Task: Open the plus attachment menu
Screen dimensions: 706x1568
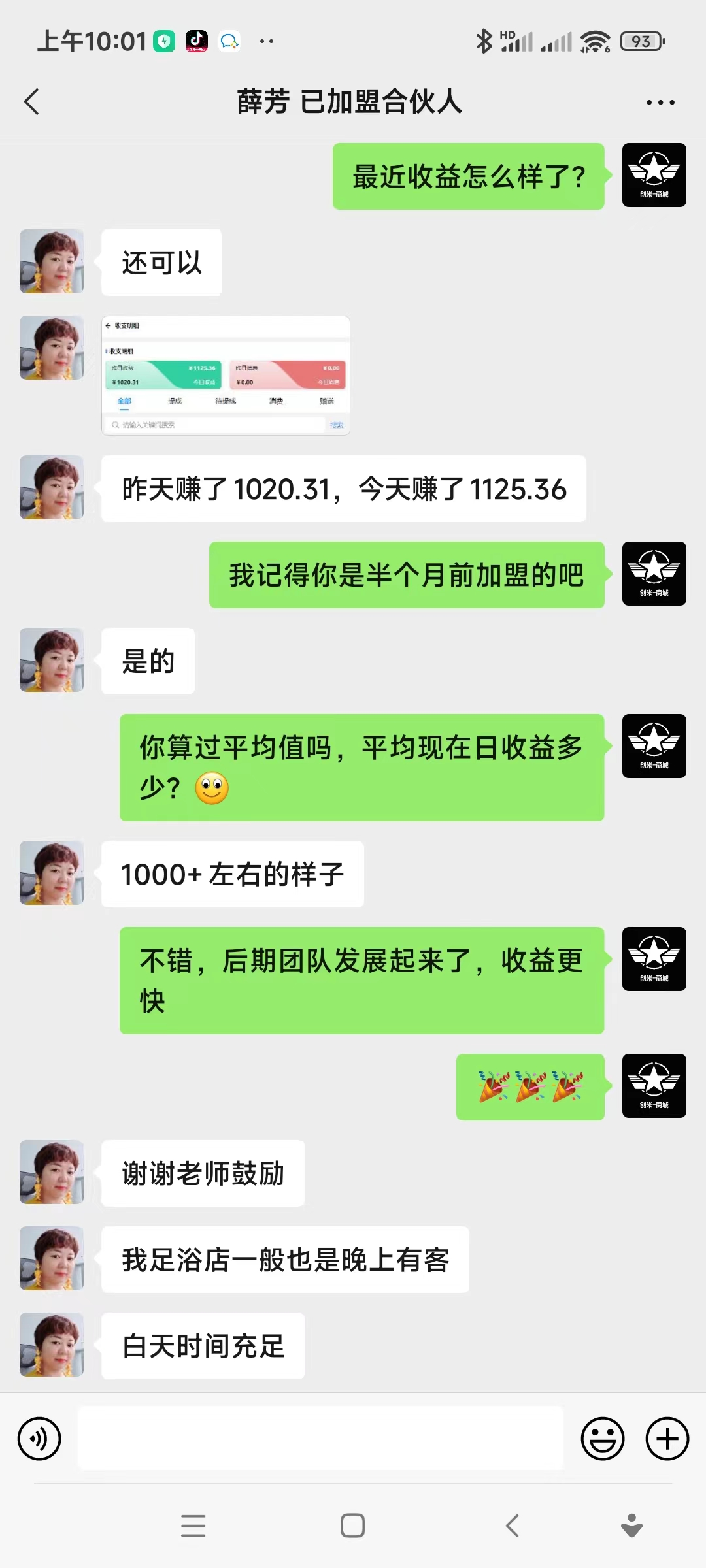Action: pyautogui.click(x=667, y=1439)
